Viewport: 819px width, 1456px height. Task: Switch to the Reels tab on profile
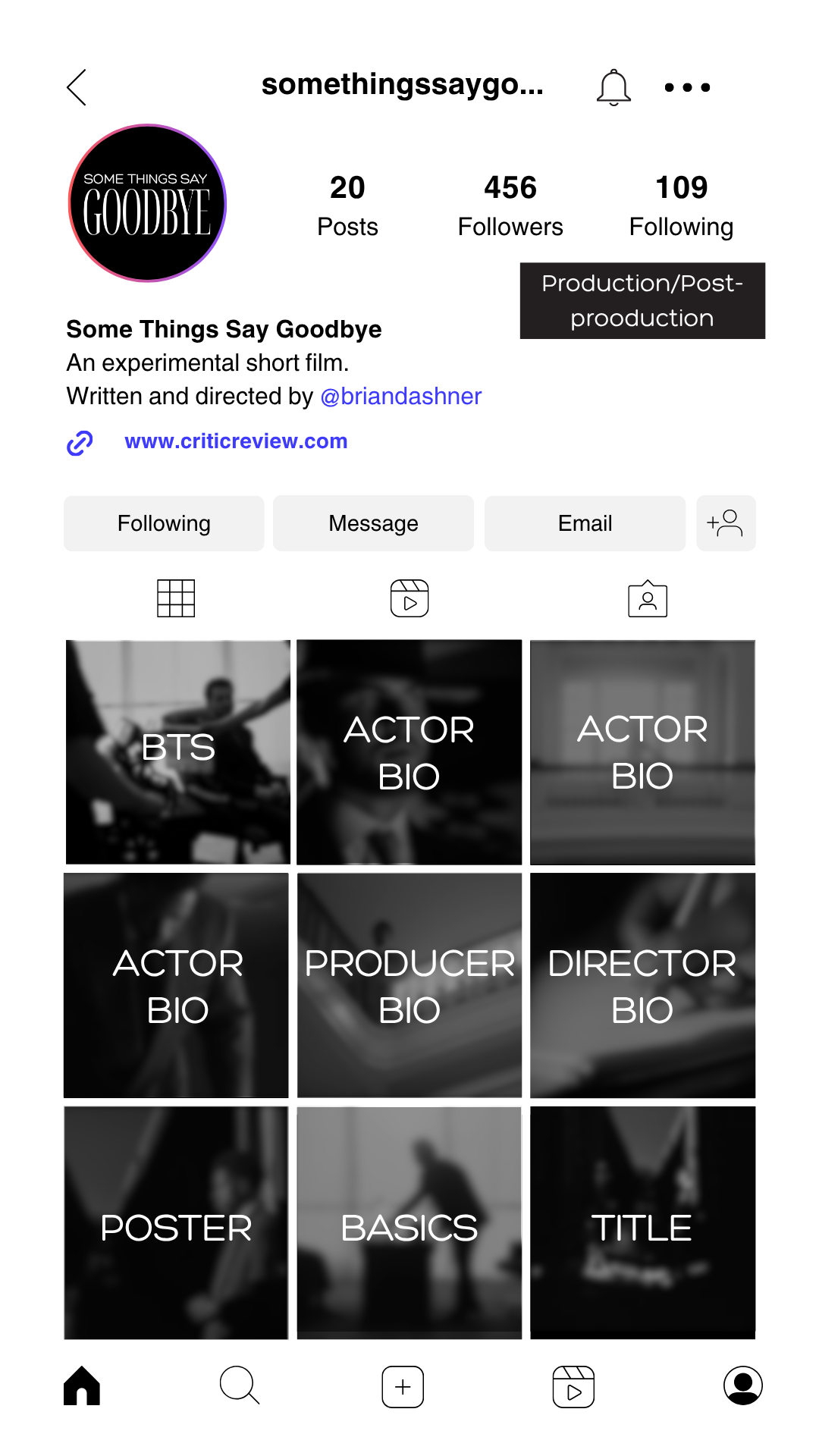click(409, 598)
